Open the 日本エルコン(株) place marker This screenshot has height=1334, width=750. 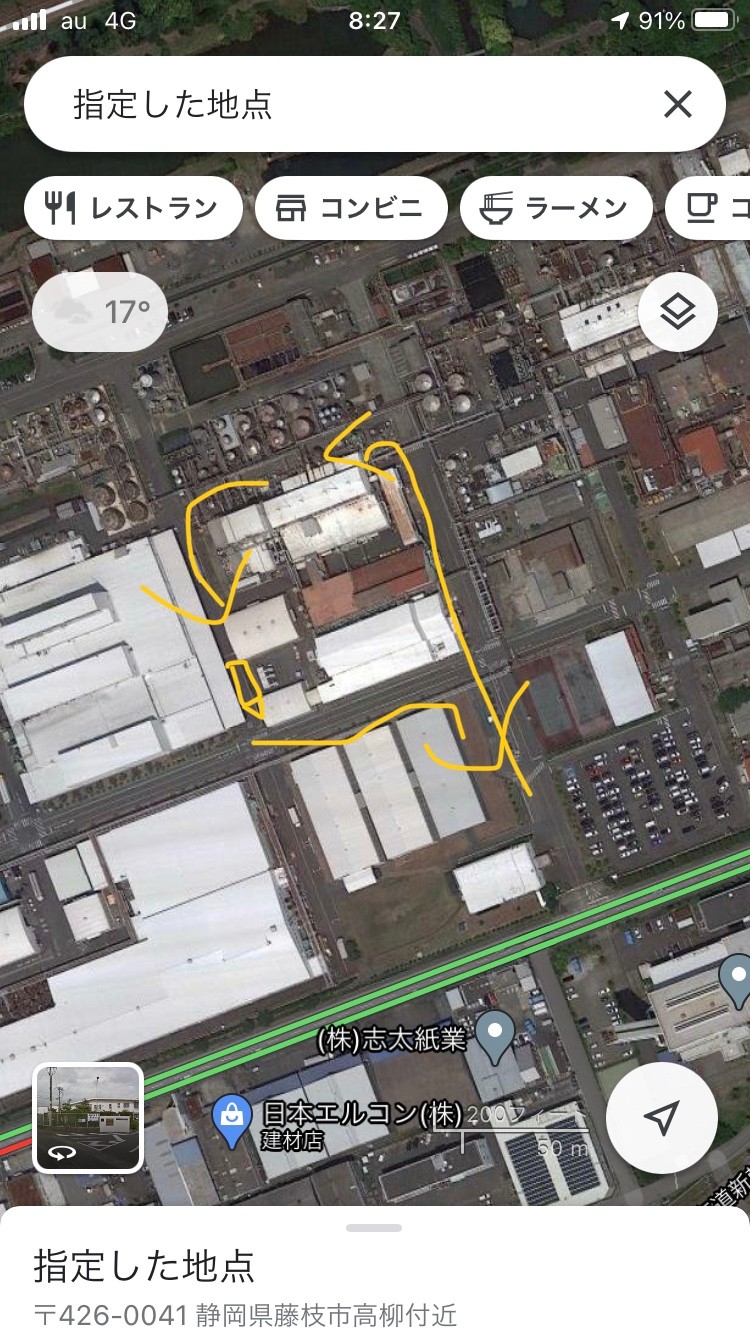pos(233,1121)
